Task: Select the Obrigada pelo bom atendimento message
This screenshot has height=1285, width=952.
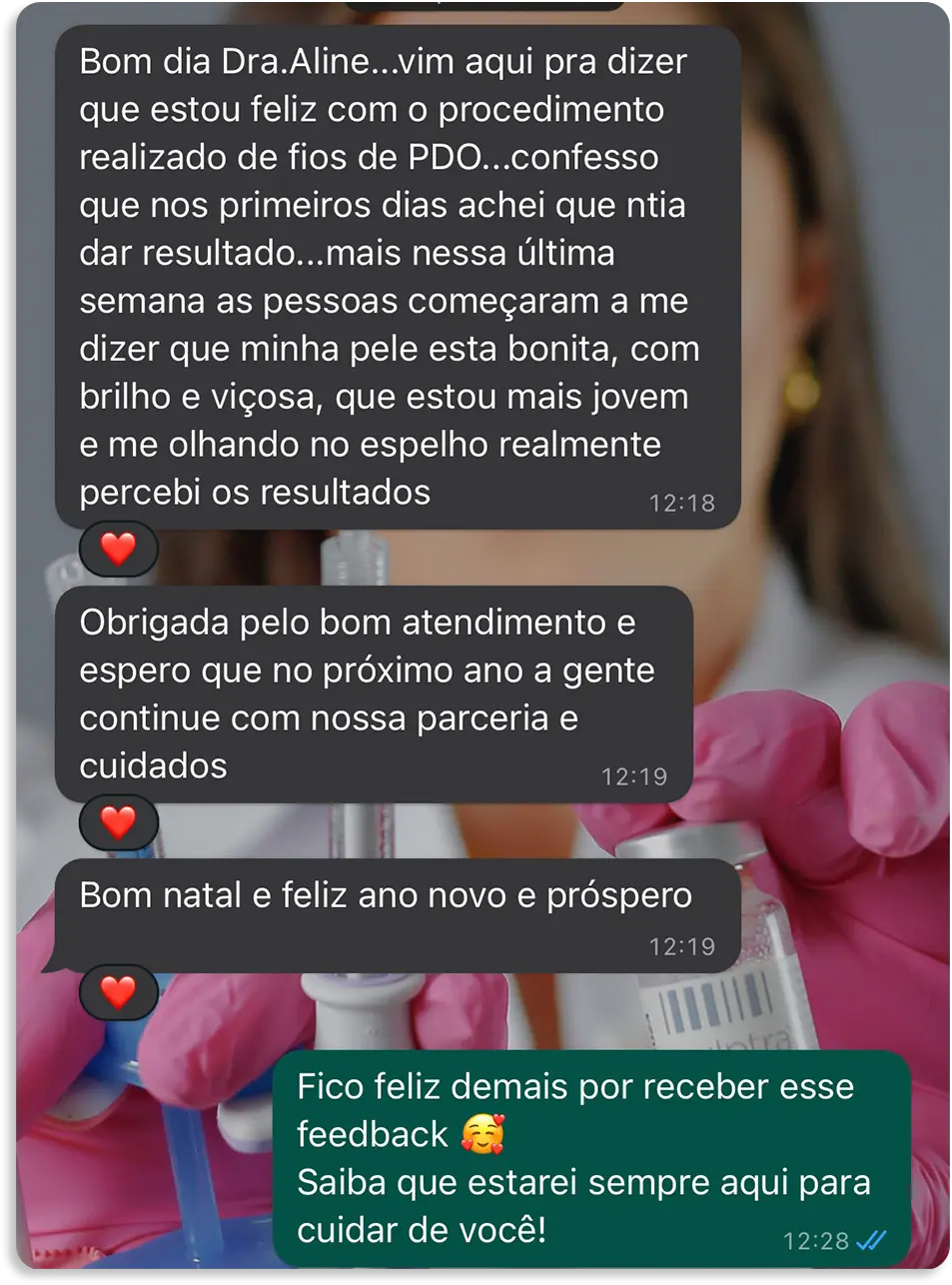Action: pos(380,689)
